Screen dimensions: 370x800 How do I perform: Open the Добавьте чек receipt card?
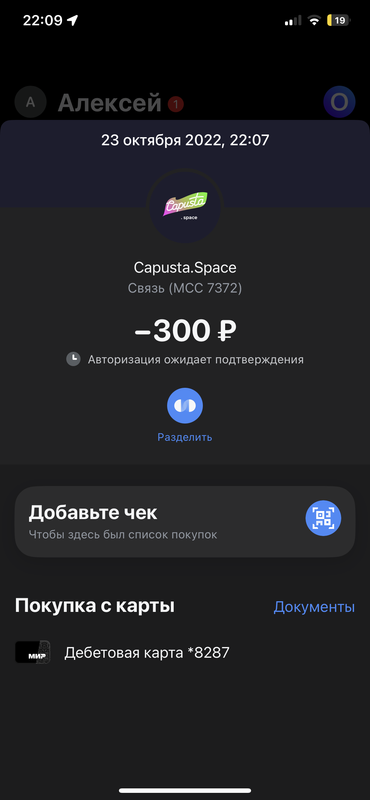coord(185,521)
